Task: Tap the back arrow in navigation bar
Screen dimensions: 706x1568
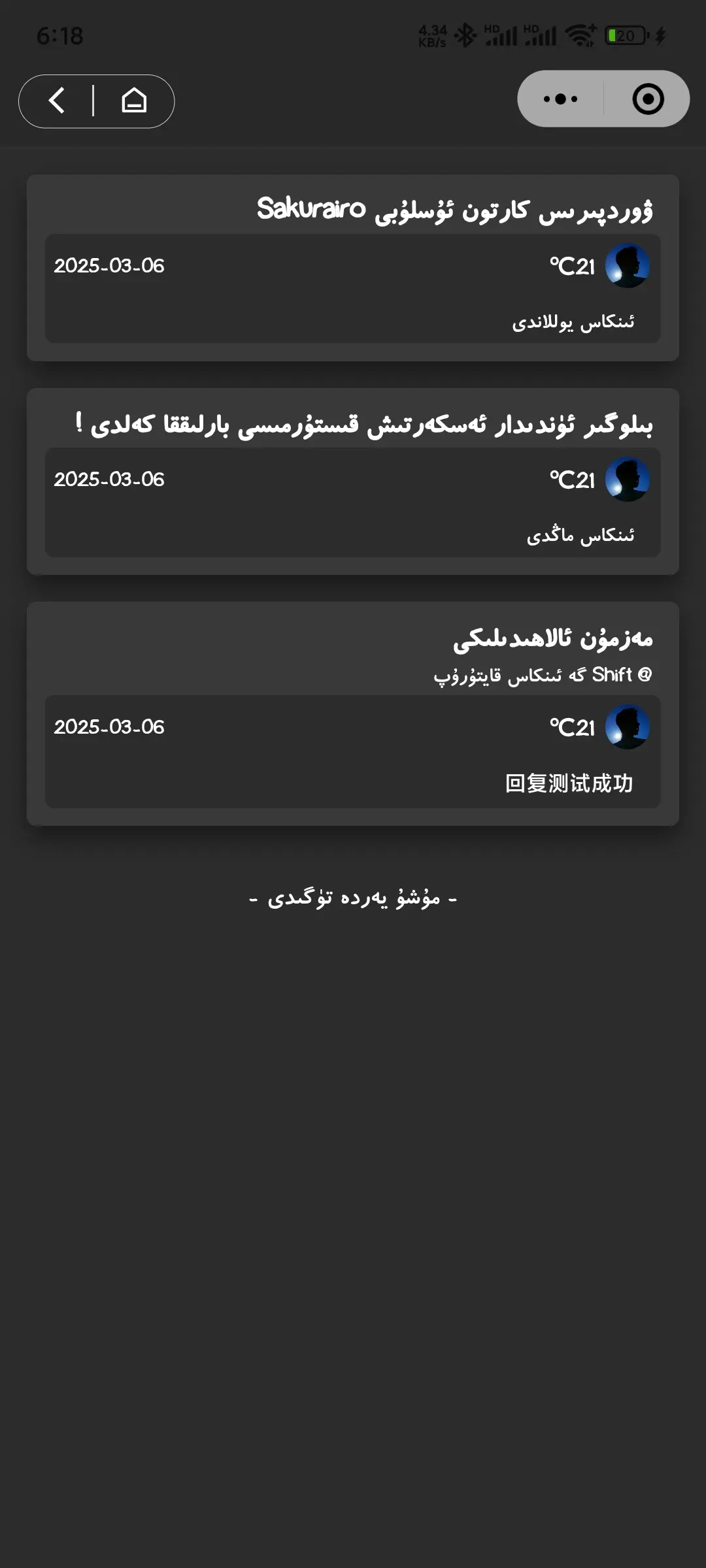Action: [x=58, y=101]
